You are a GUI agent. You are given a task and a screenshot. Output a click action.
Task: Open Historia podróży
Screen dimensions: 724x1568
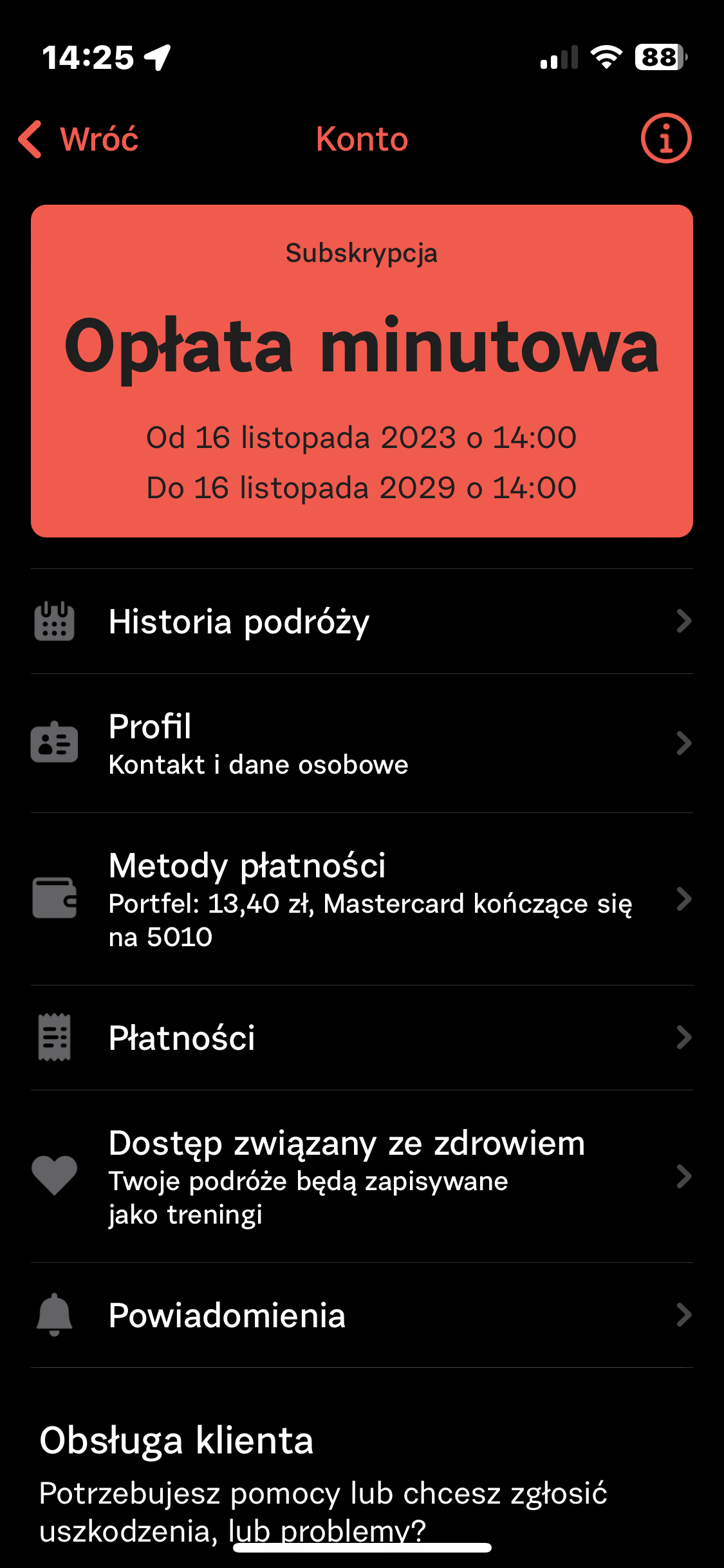[362, 621]
